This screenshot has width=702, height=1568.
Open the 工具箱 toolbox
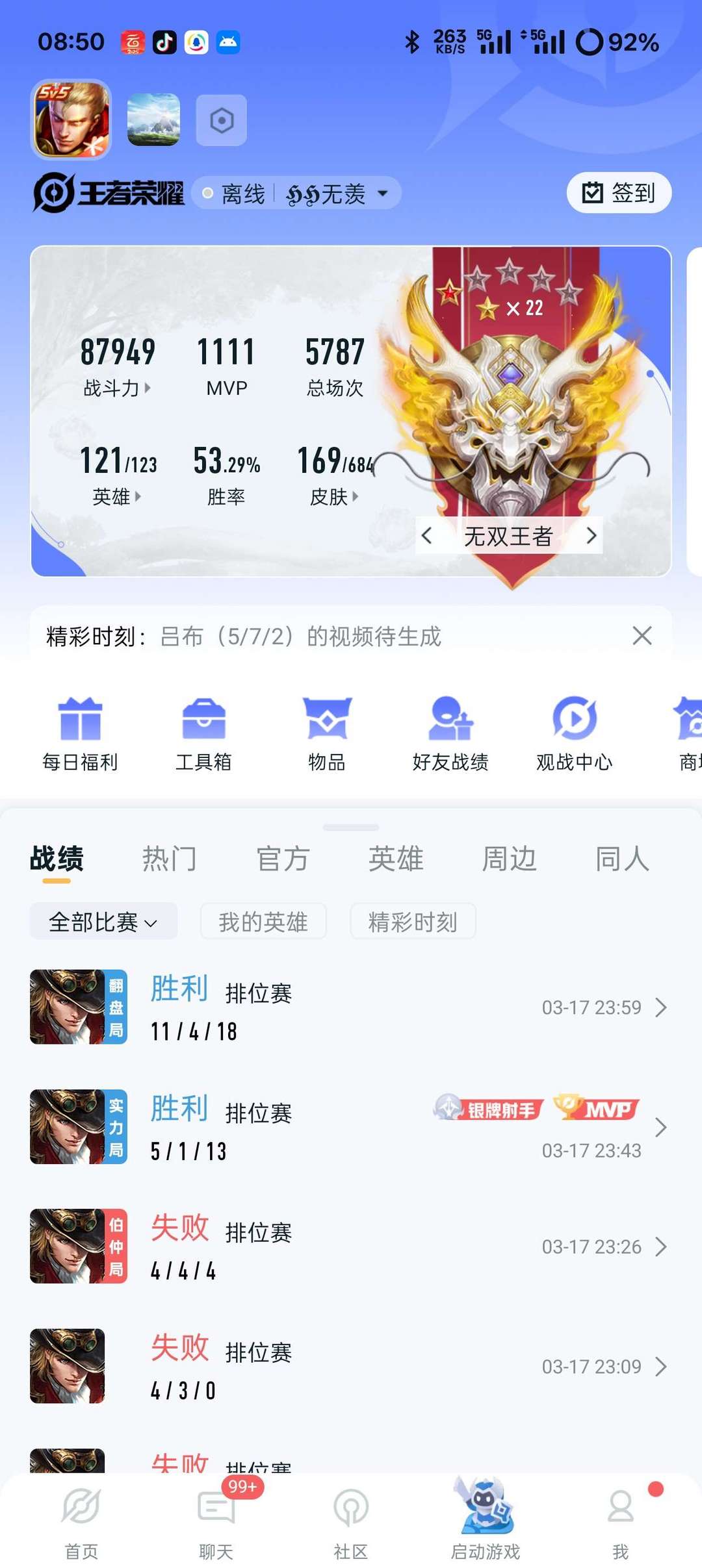tap(203, 734)
